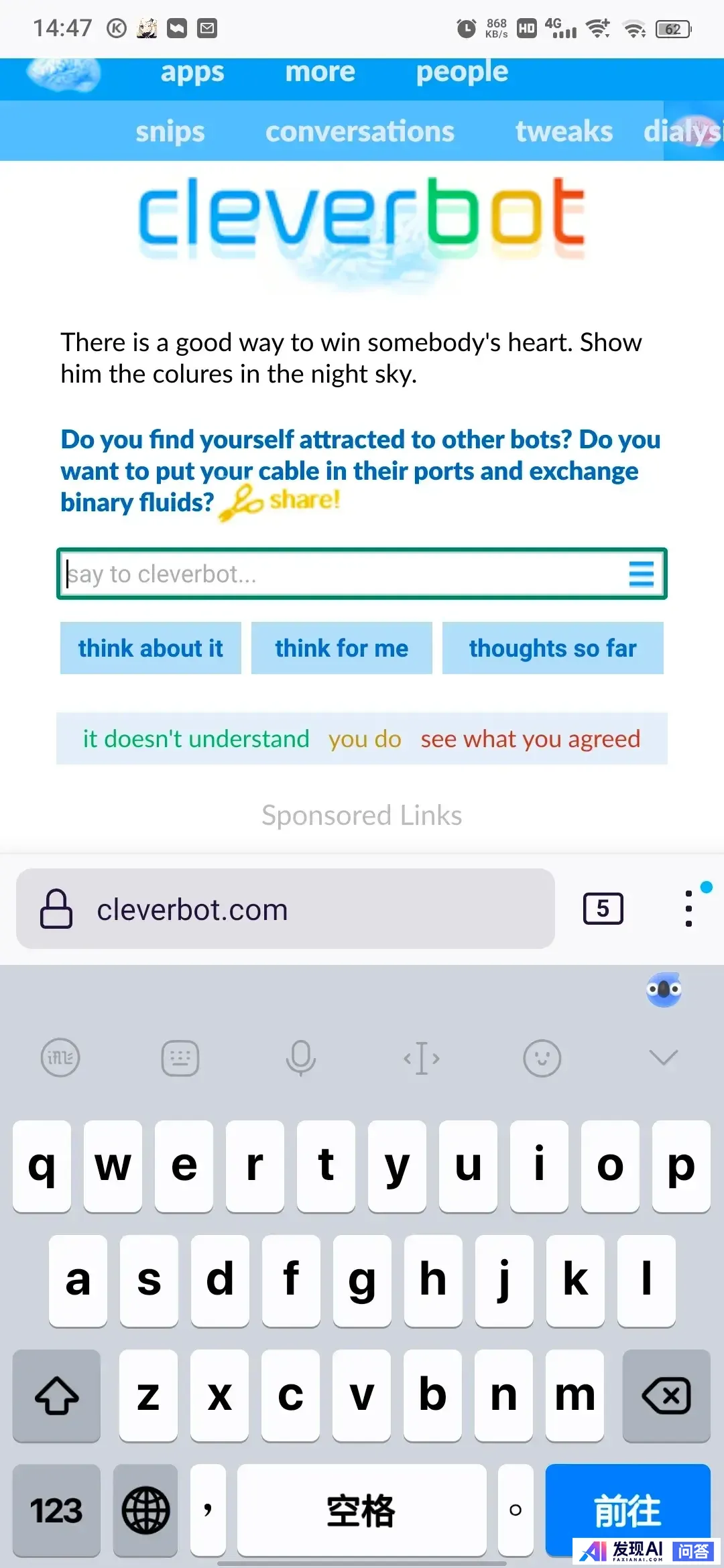Open the people menu link
The height and width of the screenshot is (1568, 724).
[462, 72]
